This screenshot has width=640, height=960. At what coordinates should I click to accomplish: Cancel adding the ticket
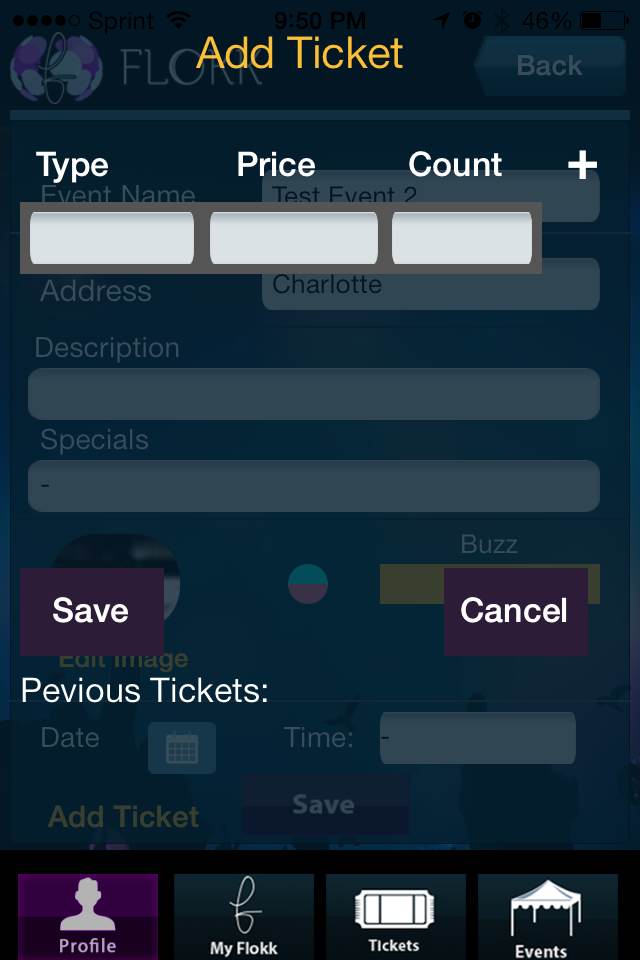point(514,611)
